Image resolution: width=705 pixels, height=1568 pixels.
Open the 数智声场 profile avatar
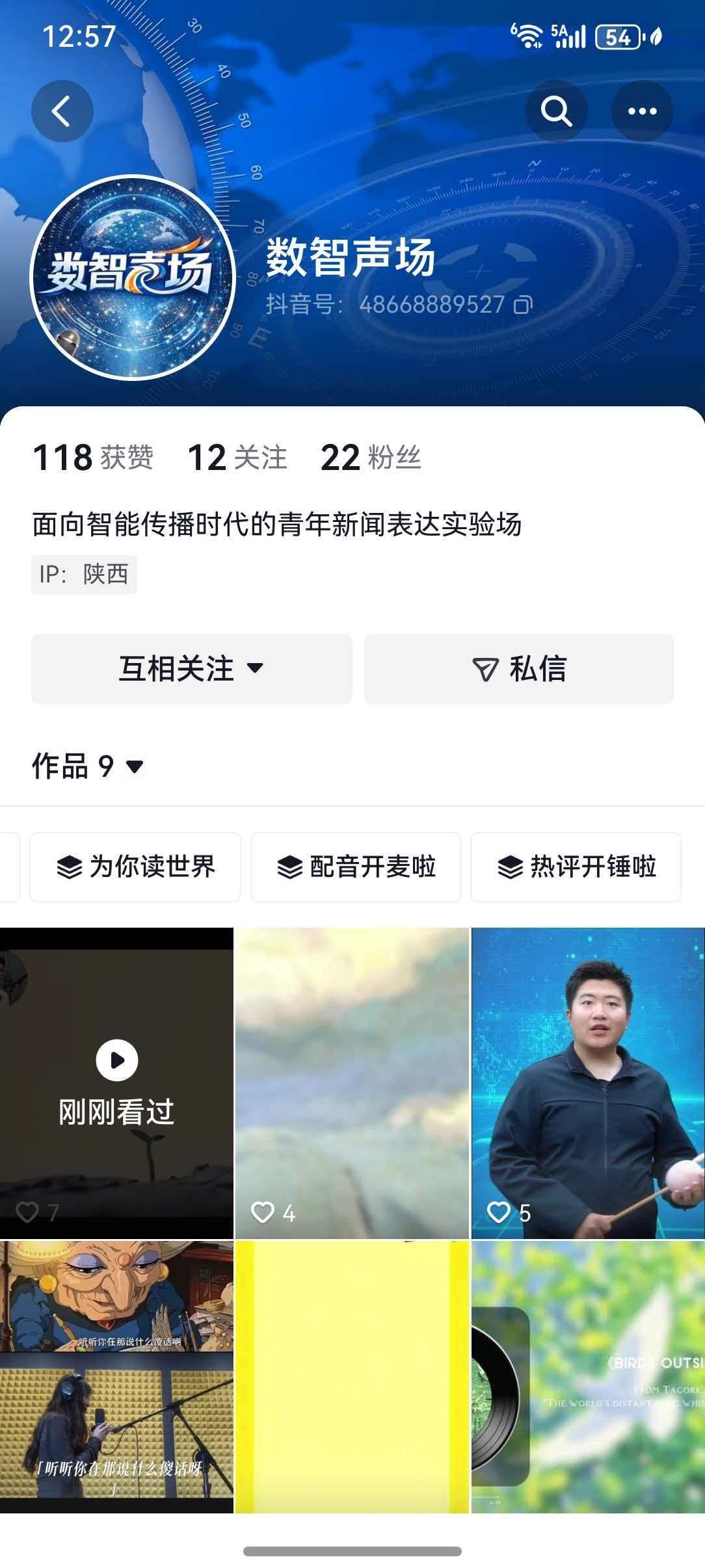[x=133, y=278]
